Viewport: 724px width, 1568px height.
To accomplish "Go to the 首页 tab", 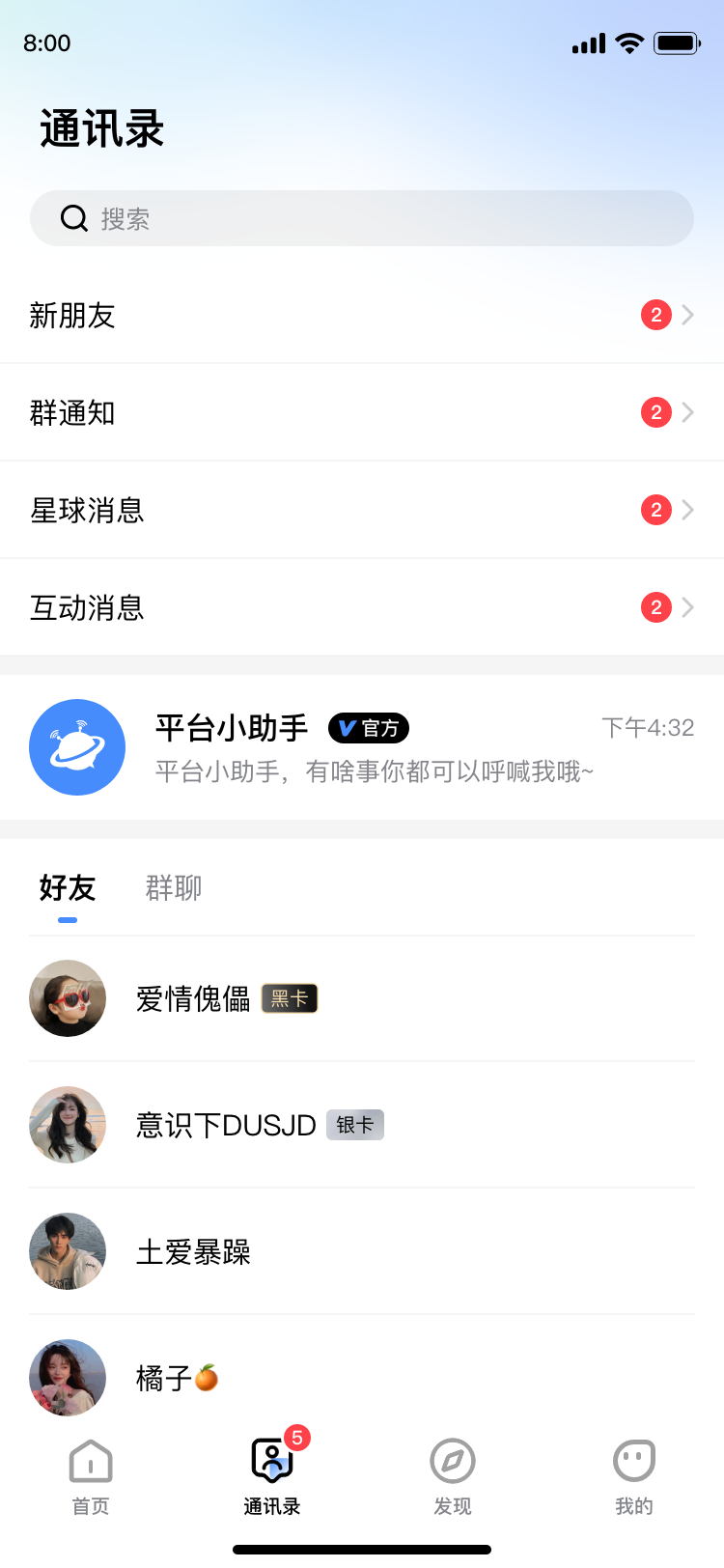I will pyautogui.click(x=91, y=1477).
